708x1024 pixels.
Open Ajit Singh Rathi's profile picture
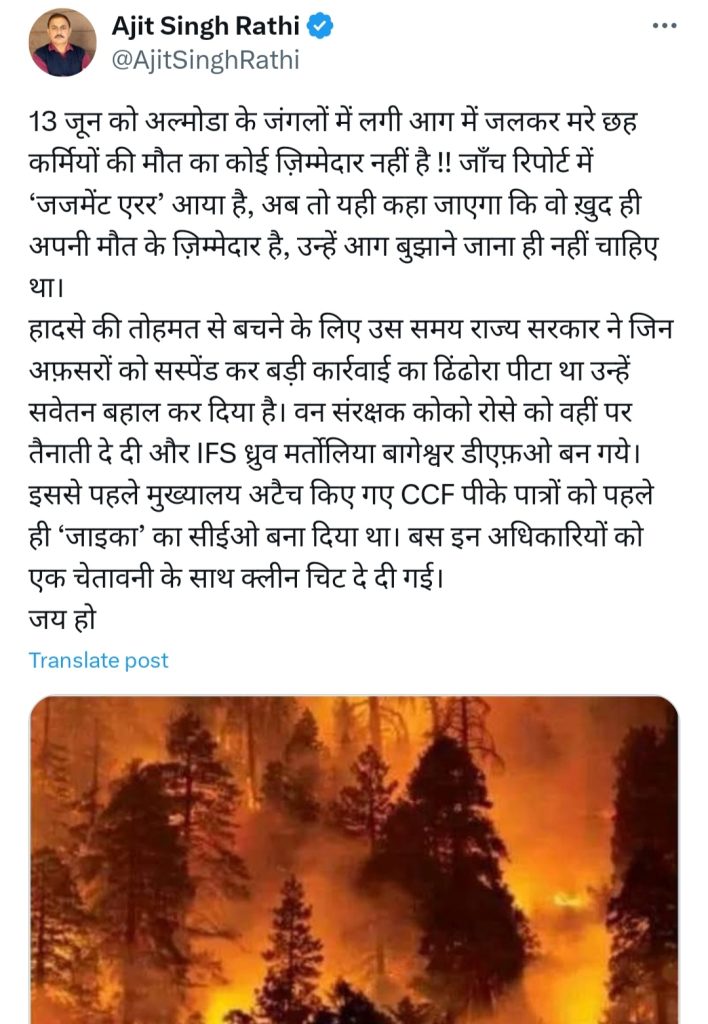(x=63, y=43)
